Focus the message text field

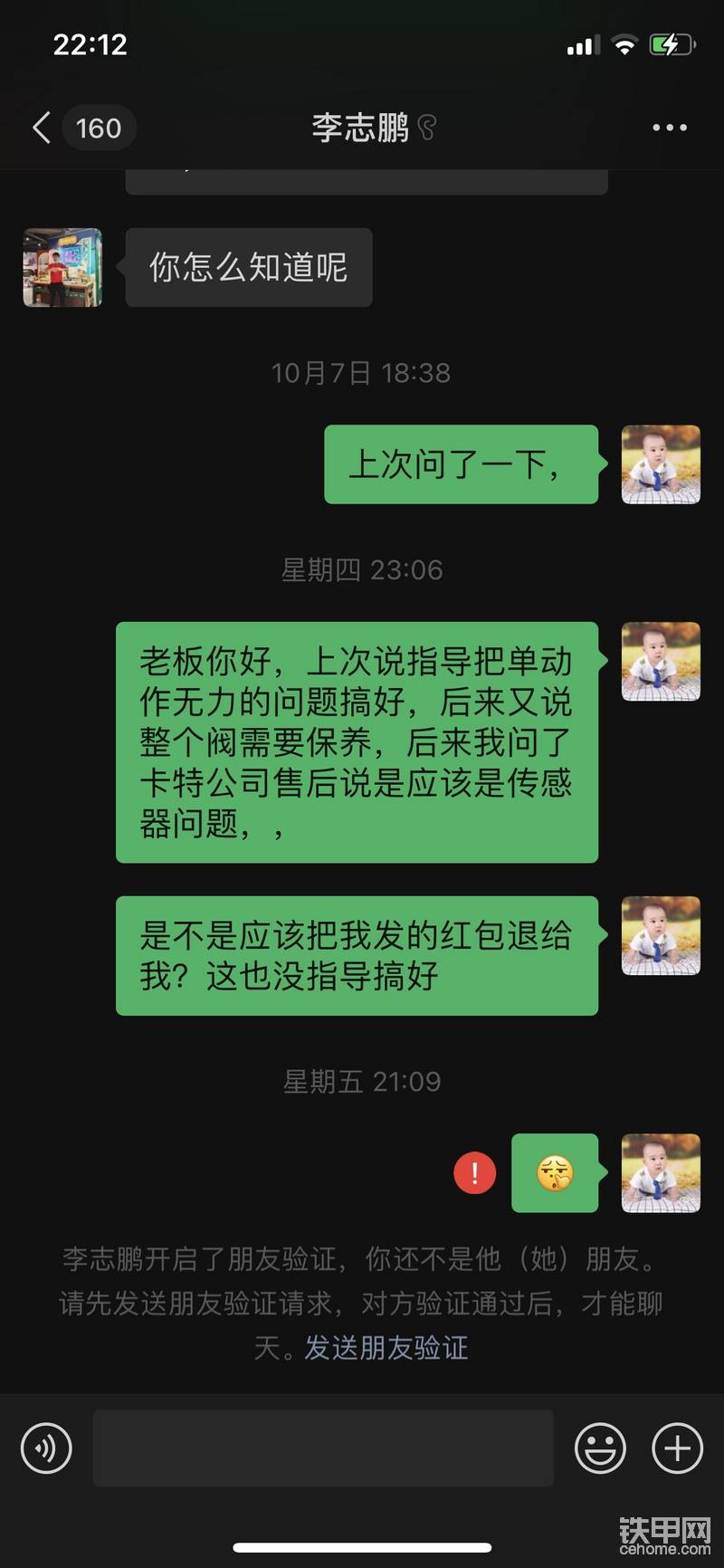point(323,1448)
